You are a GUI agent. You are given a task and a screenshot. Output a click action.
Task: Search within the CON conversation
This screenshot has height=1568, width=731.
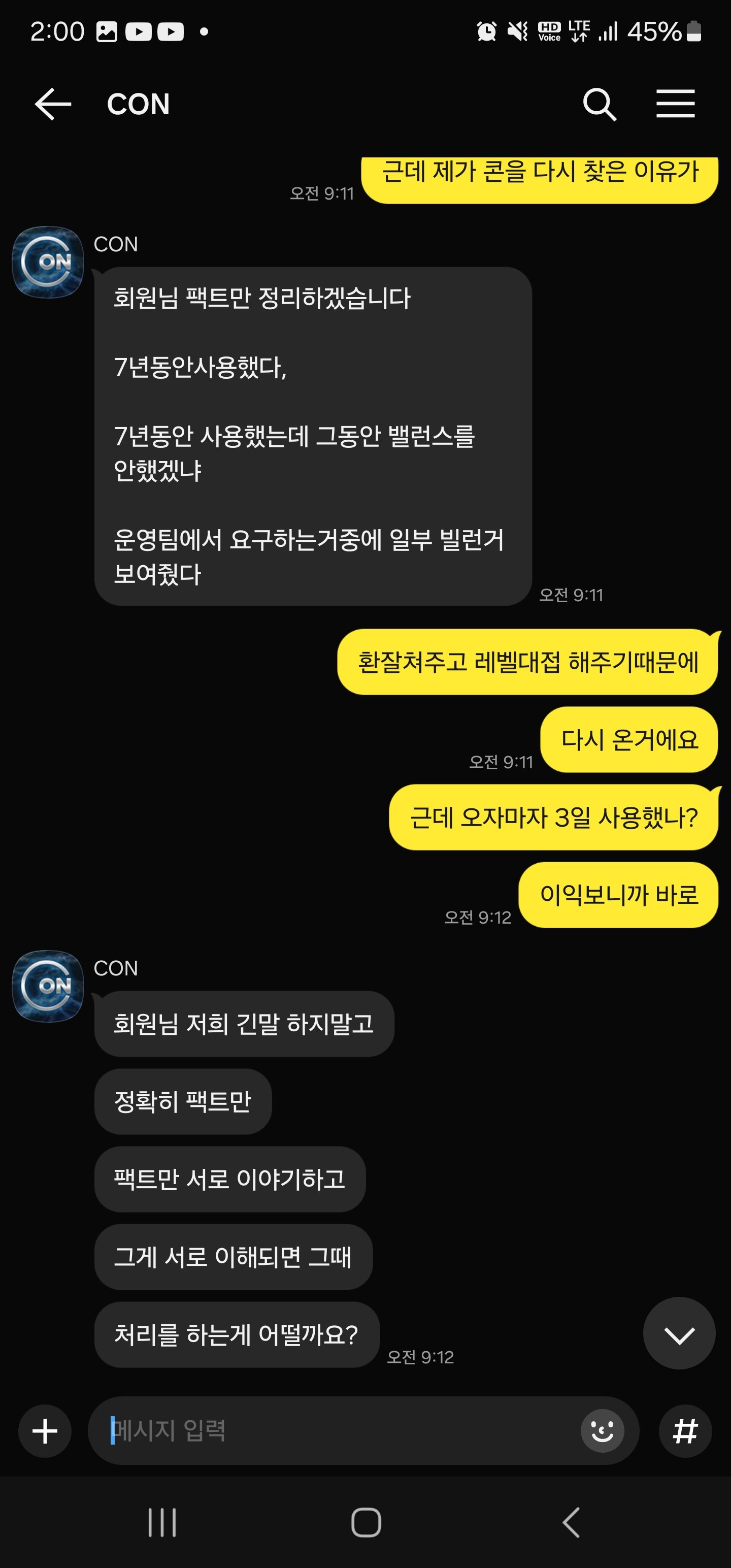pos(599,104)
